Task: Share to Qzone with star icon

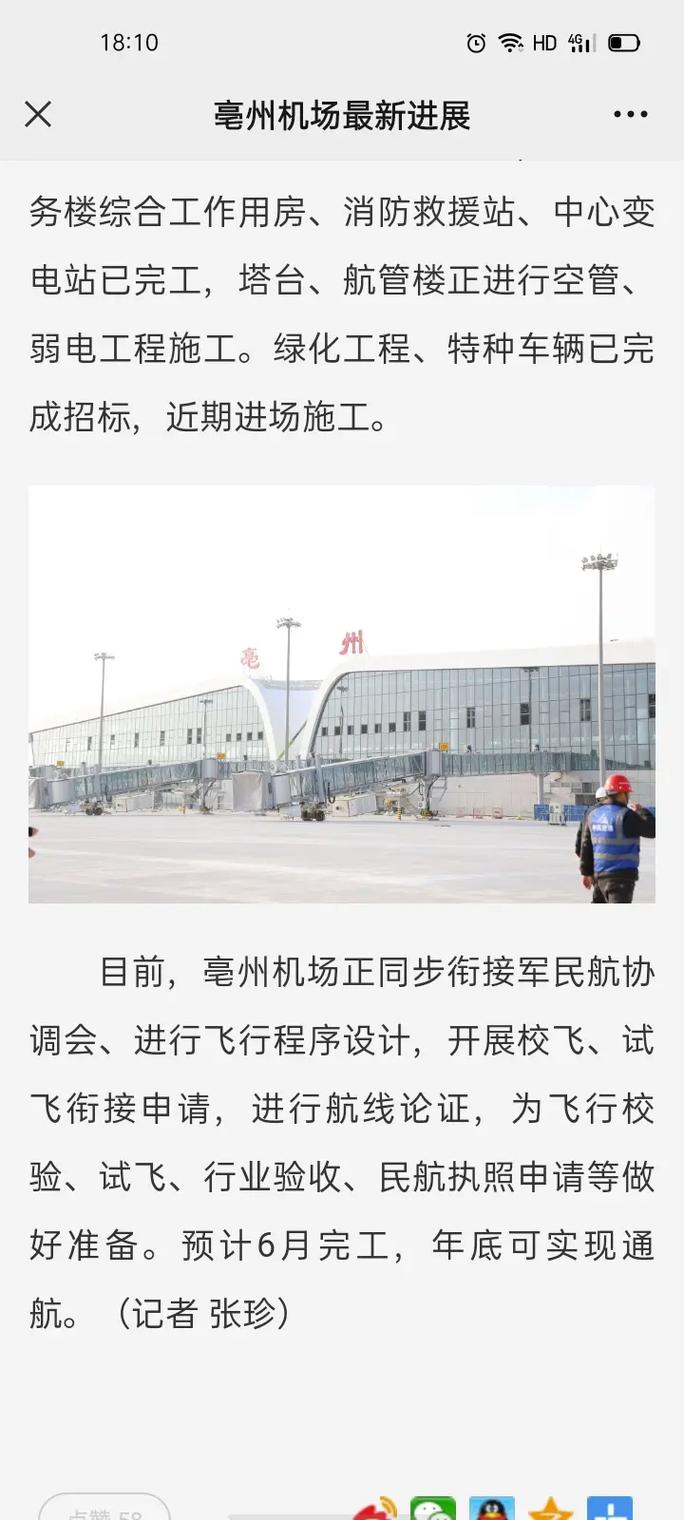Action: [551, 1508]
